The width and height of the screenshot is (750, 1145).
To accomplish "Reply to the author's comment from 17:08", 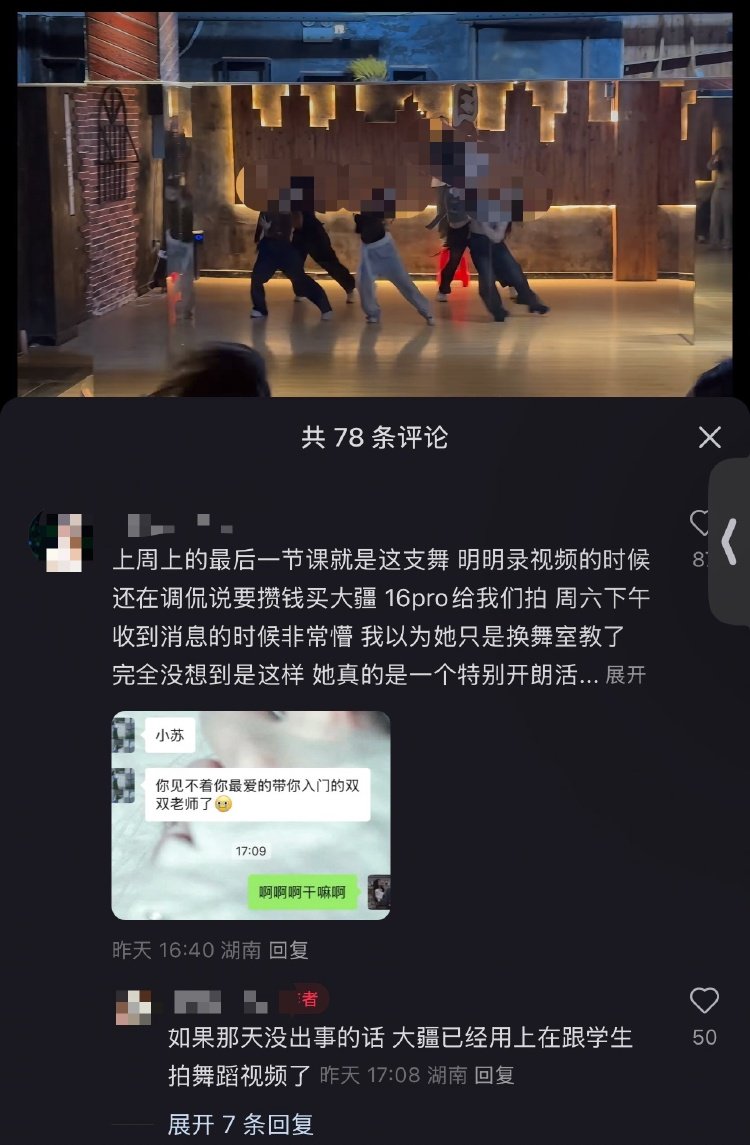I will coord(494,1076).
